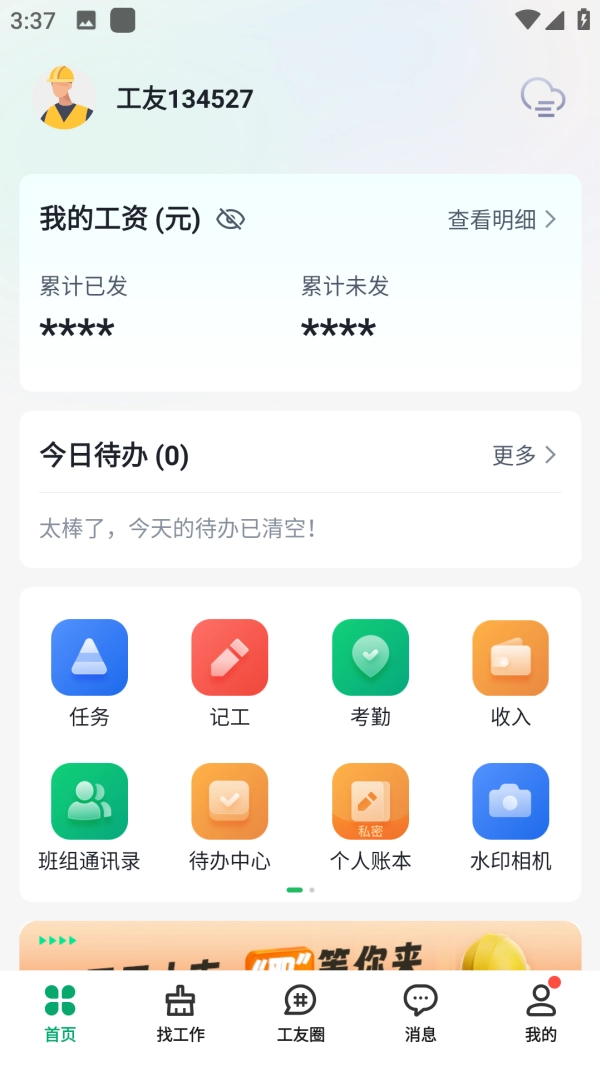Switch to the 找工作 tab
The width and height of the screenshot is (600, 1067).
click(180, 1012)
